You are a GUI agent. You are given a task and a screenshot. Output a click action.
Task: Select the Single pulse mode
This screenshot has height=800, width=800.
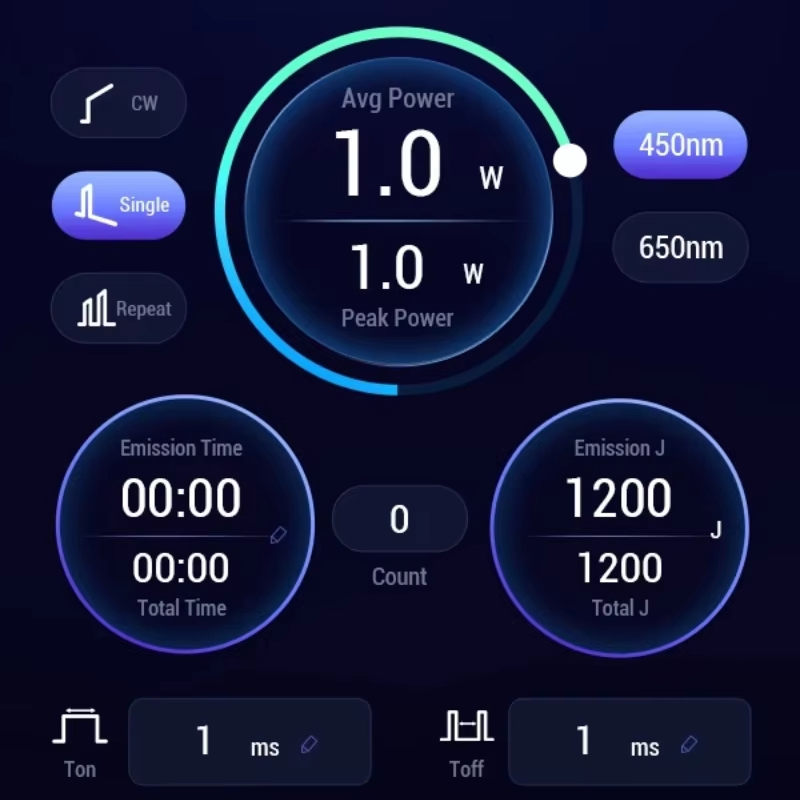click(x=118, y=205)
